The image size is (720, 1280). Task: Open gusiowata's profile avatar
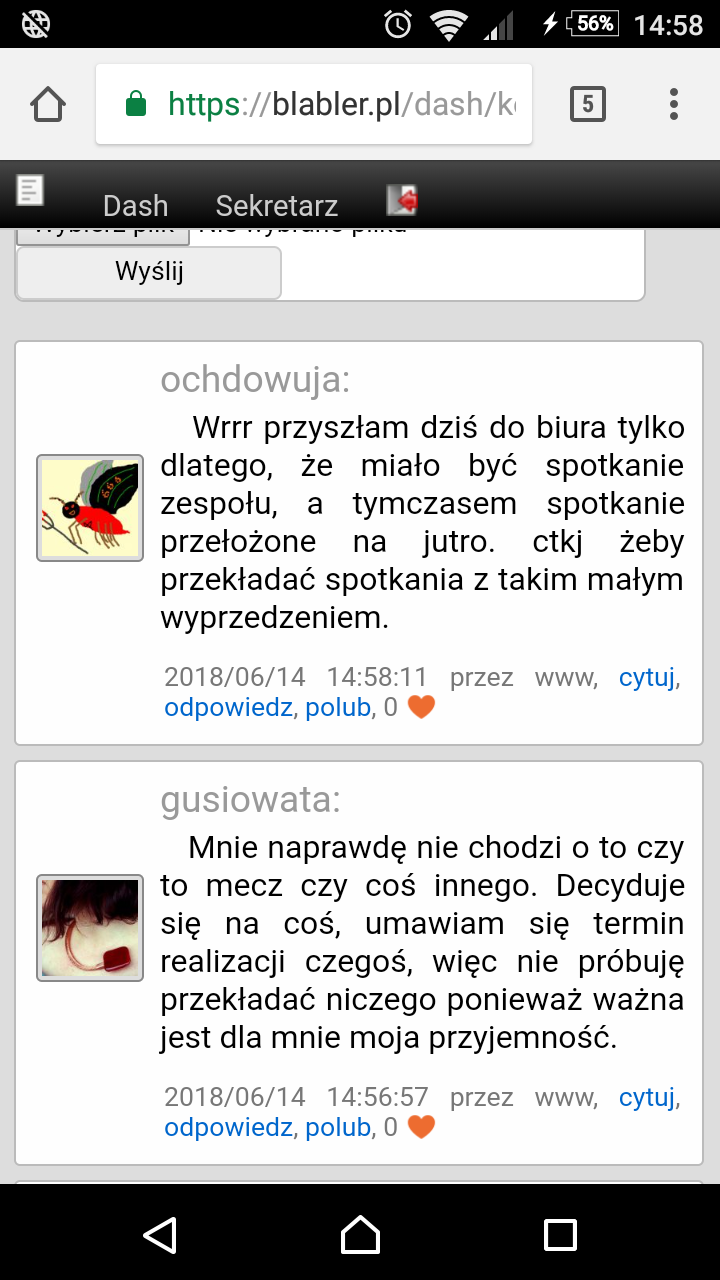90,928
